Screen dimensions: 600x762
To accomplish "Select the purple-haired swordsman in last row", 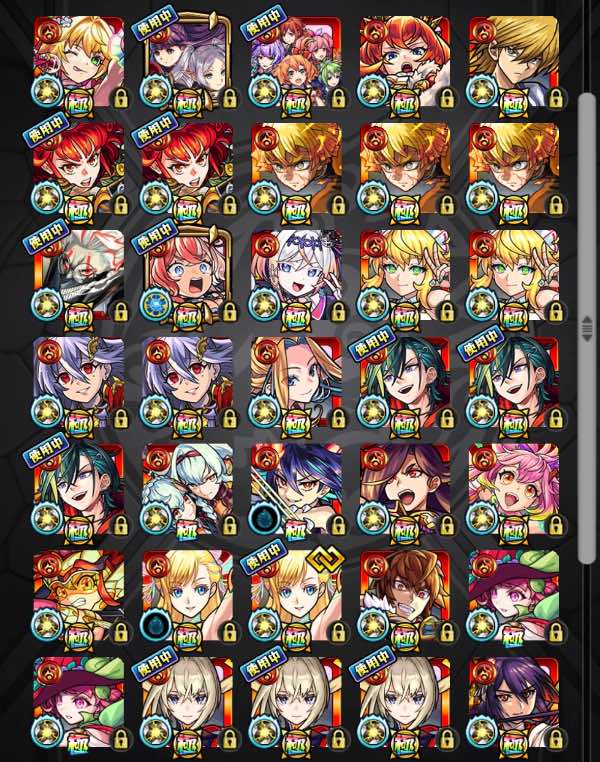I will [514, 704].
